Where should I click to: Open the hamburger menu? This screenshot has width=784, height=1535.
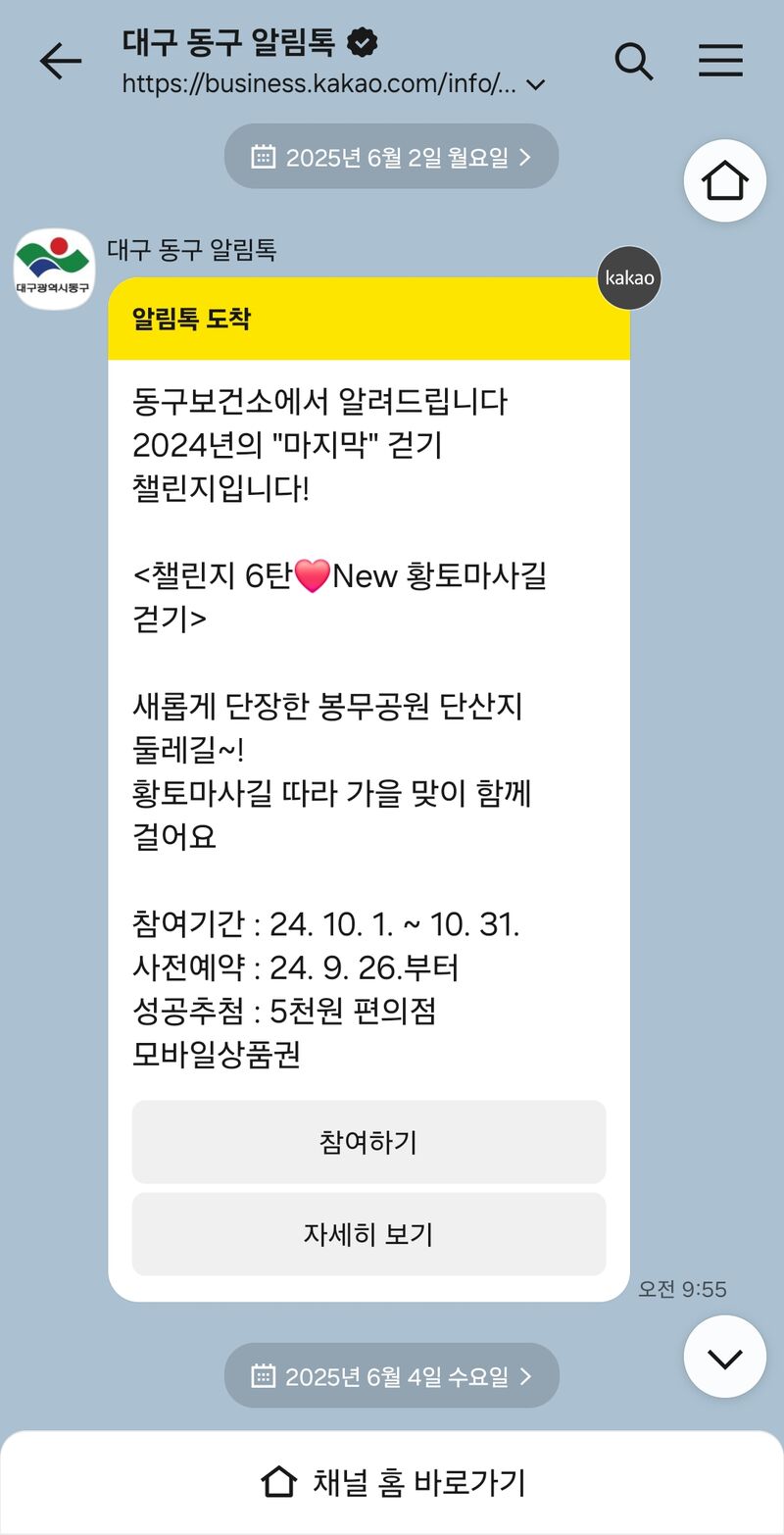point(720,62)
